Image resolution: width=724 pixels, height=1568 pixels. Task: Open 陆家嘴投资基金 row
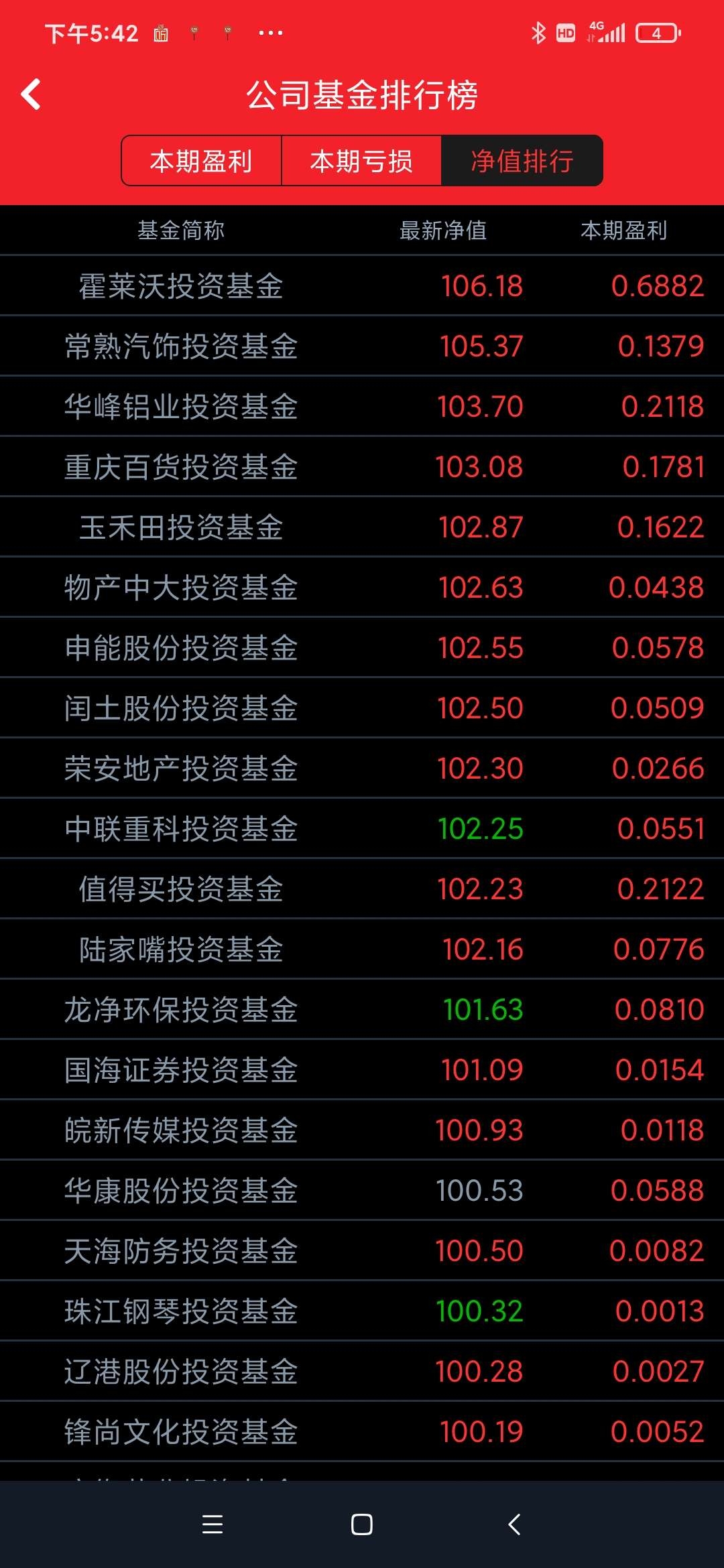tap(362, 949)
